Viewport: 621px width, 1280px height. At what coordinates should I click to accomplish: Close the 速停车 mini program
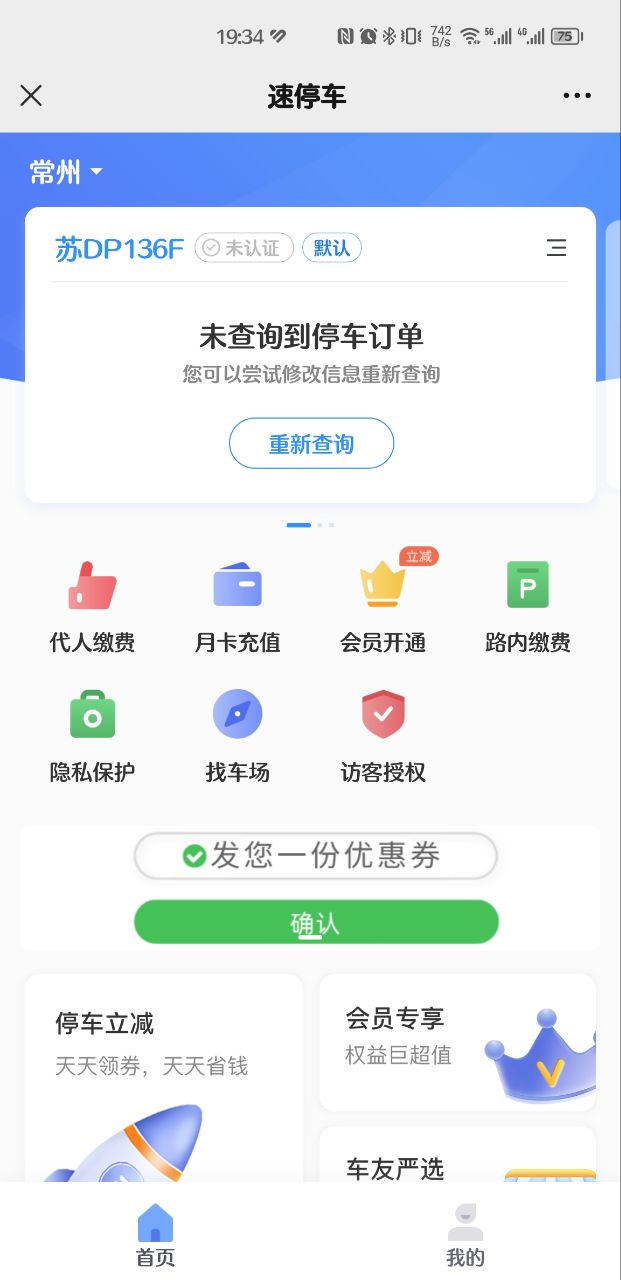pos(31,96)
